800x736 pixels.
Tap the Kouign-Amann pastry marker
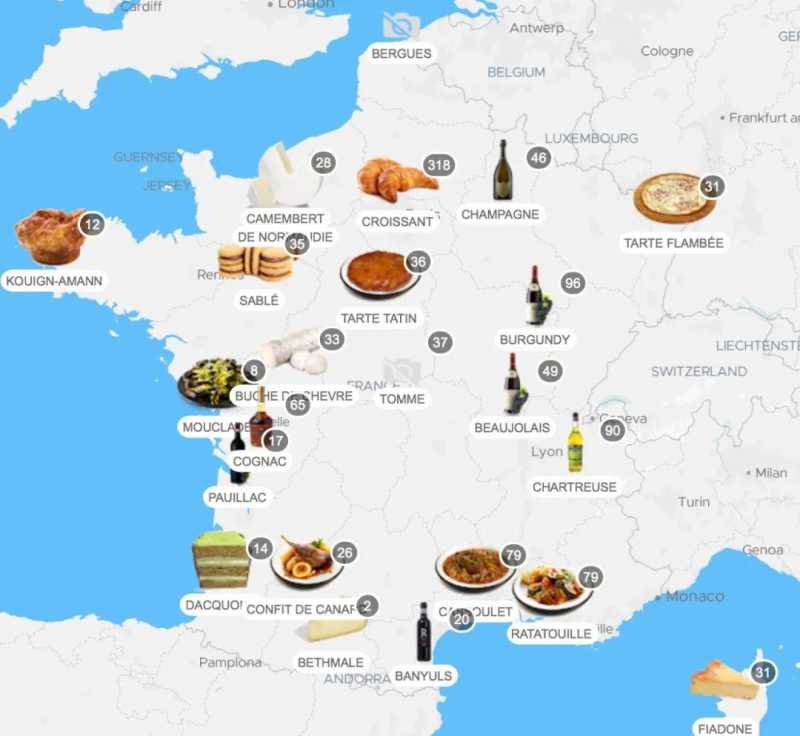[x=50, y=237]
